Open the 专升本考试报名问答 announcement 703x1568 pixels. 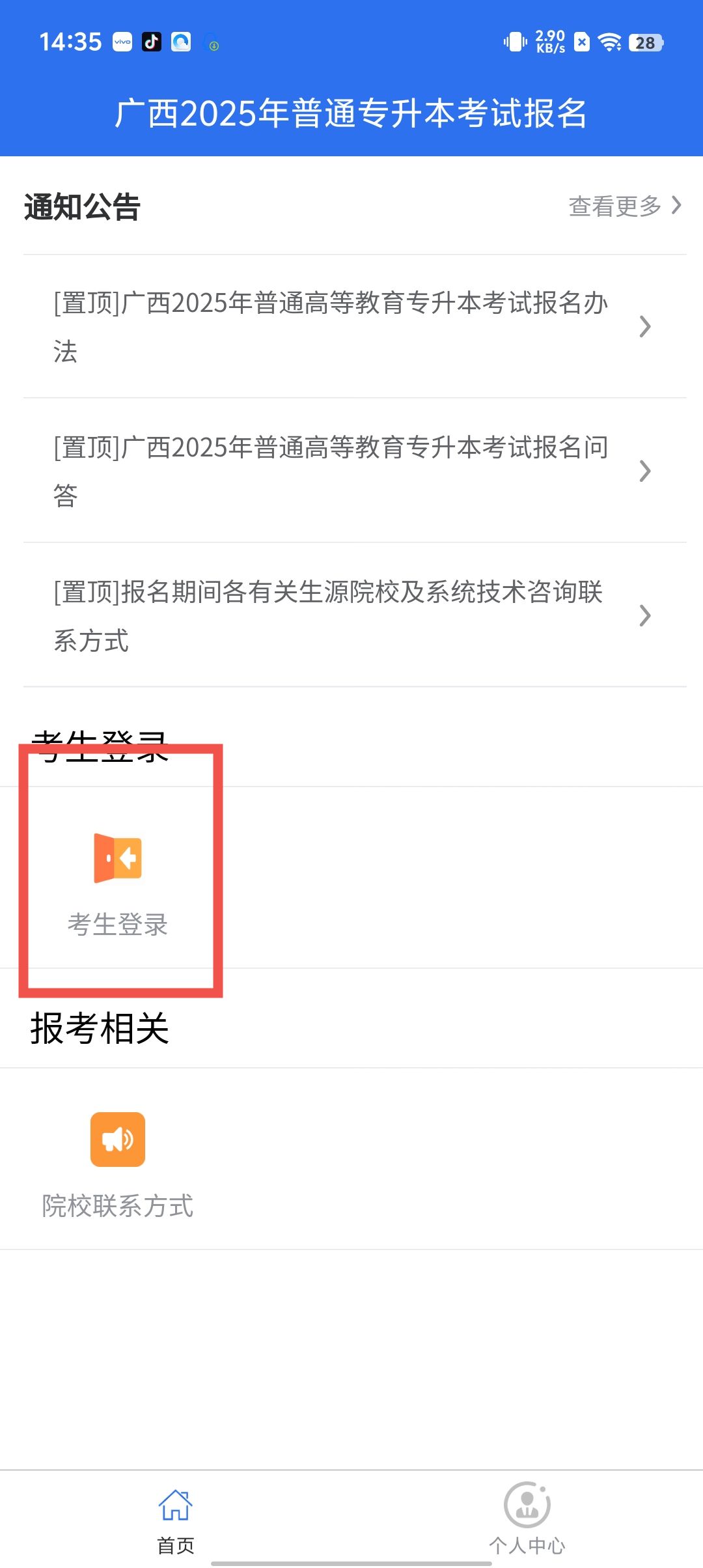click(351, 471)
